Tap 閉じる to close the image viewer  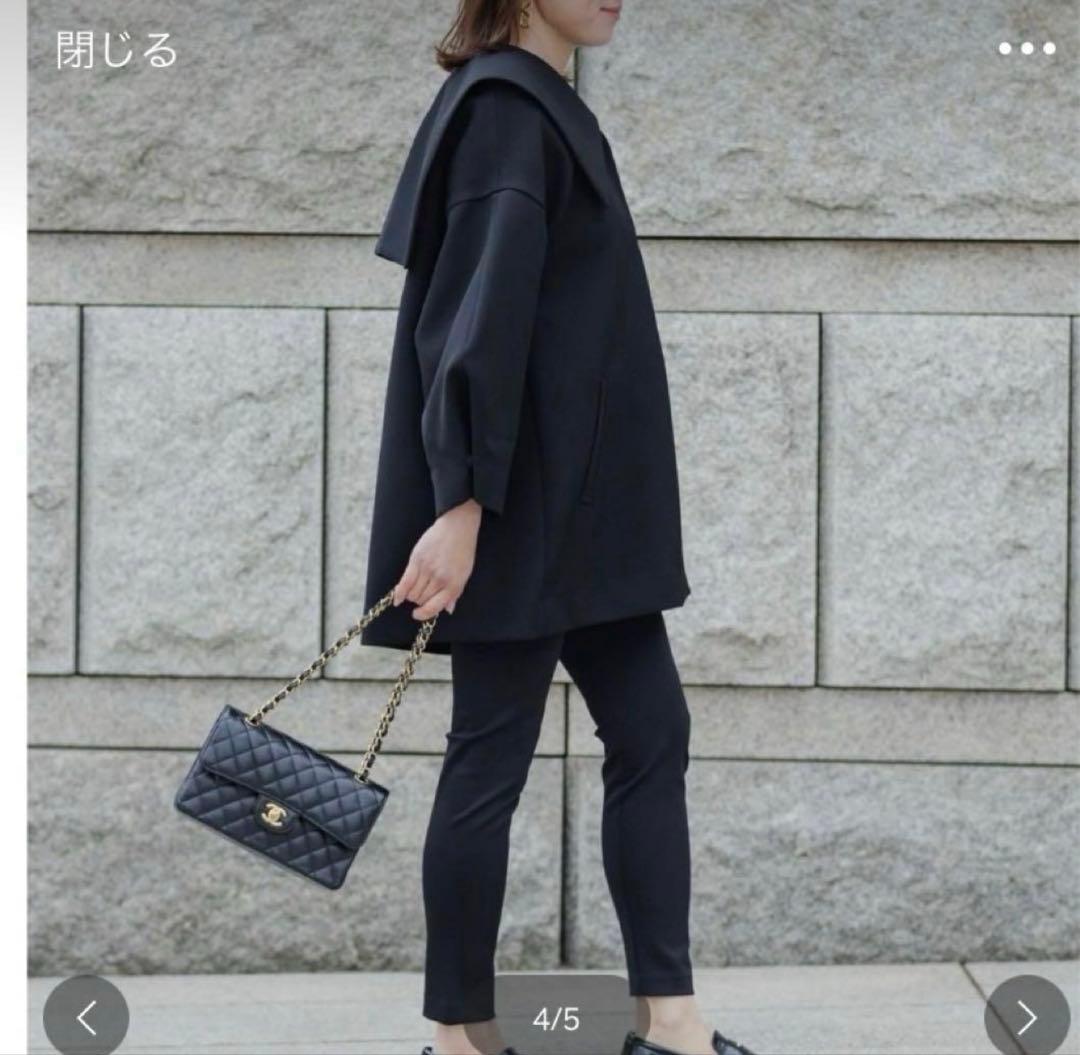116,50
